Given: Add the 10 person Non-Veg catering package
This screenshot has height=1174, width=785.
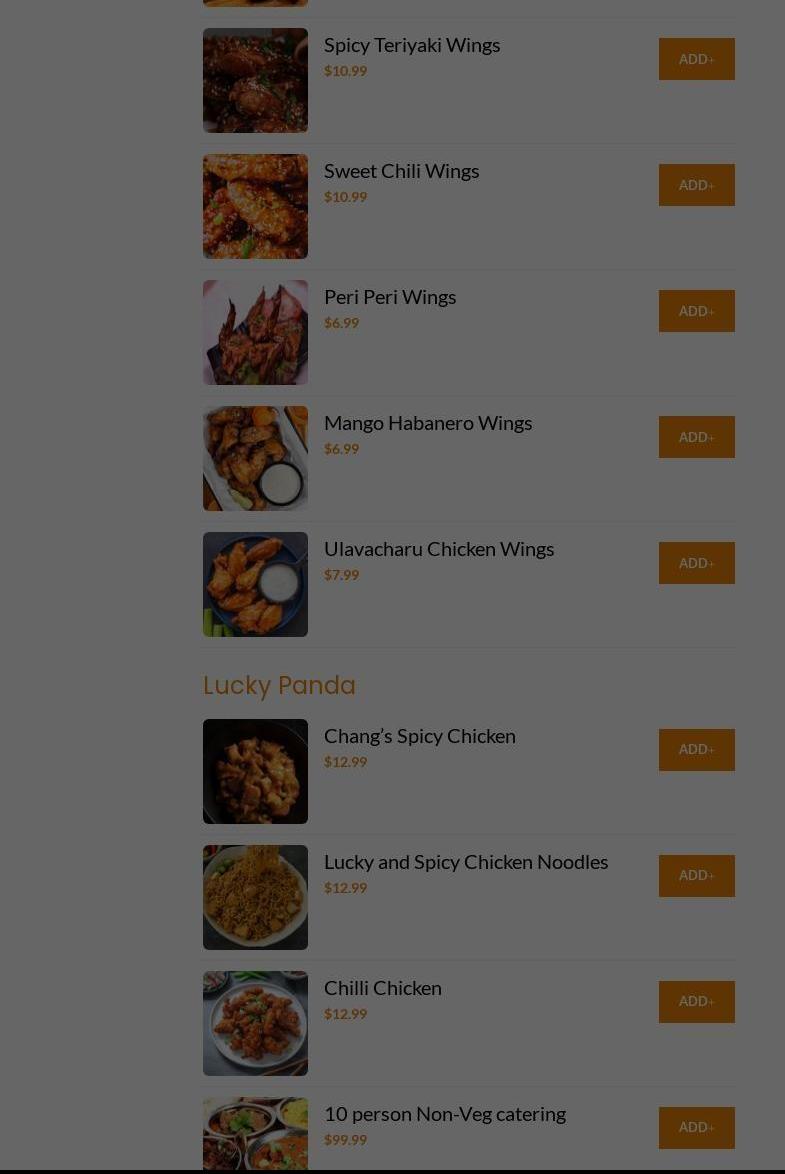Looking at the screenshot, I should [x=696, y=1127].
